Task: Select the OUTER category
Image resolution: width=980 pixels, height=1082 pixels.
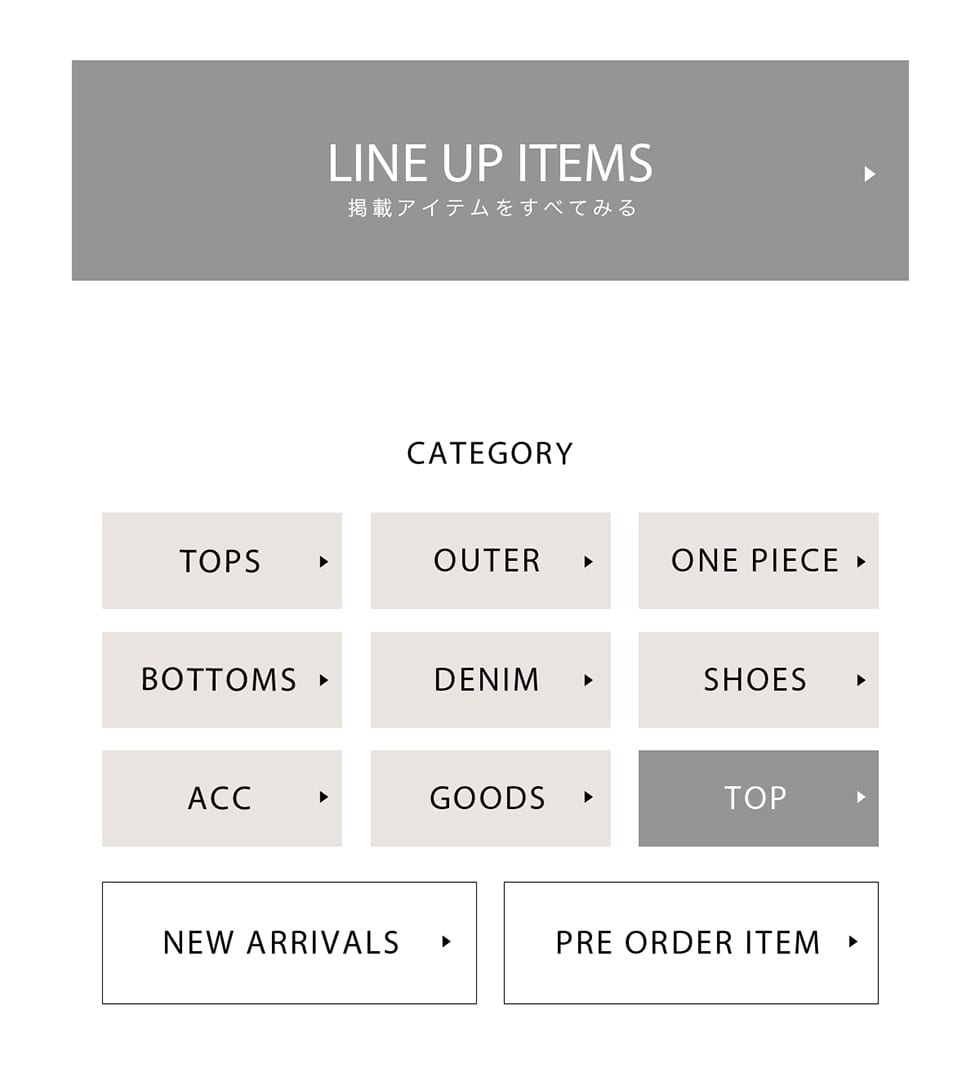Action: tap(490, 561)
